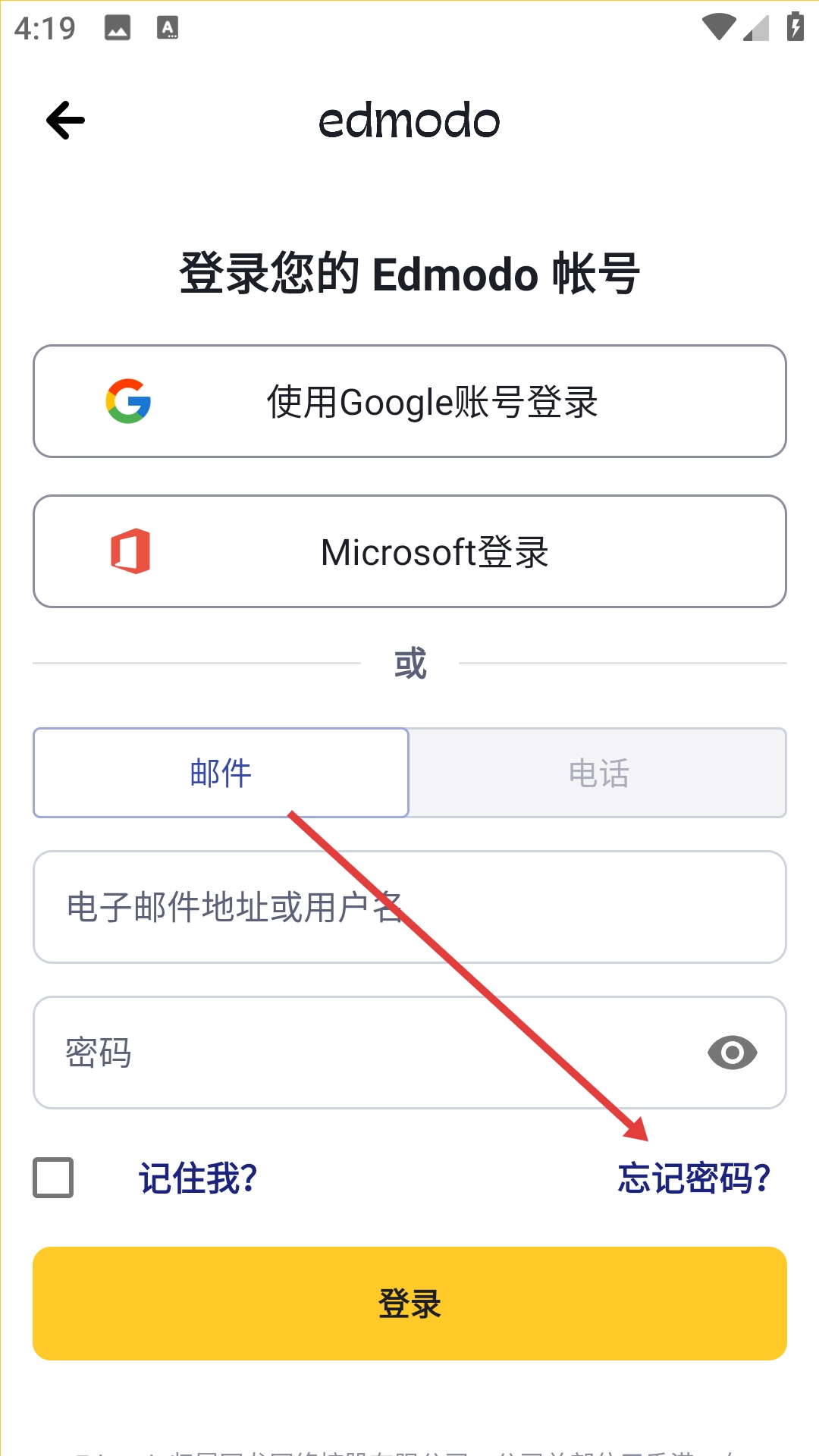Switch to the 电话 login tab
The width and height of the screenshot is (819, 1456).
tap(598, 773)
